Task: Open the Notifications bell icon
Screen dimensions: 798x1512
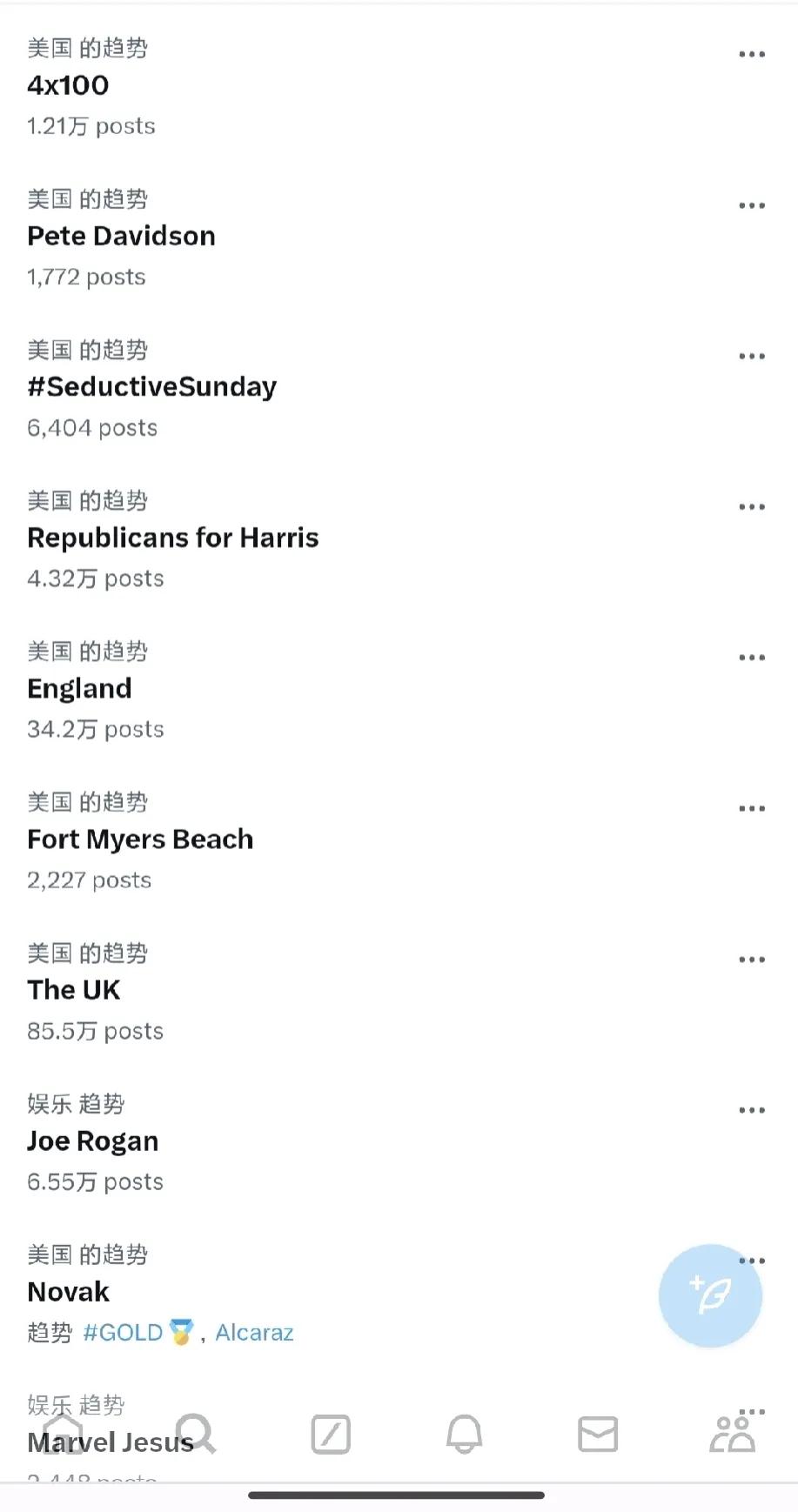Action: [464, 1434]
